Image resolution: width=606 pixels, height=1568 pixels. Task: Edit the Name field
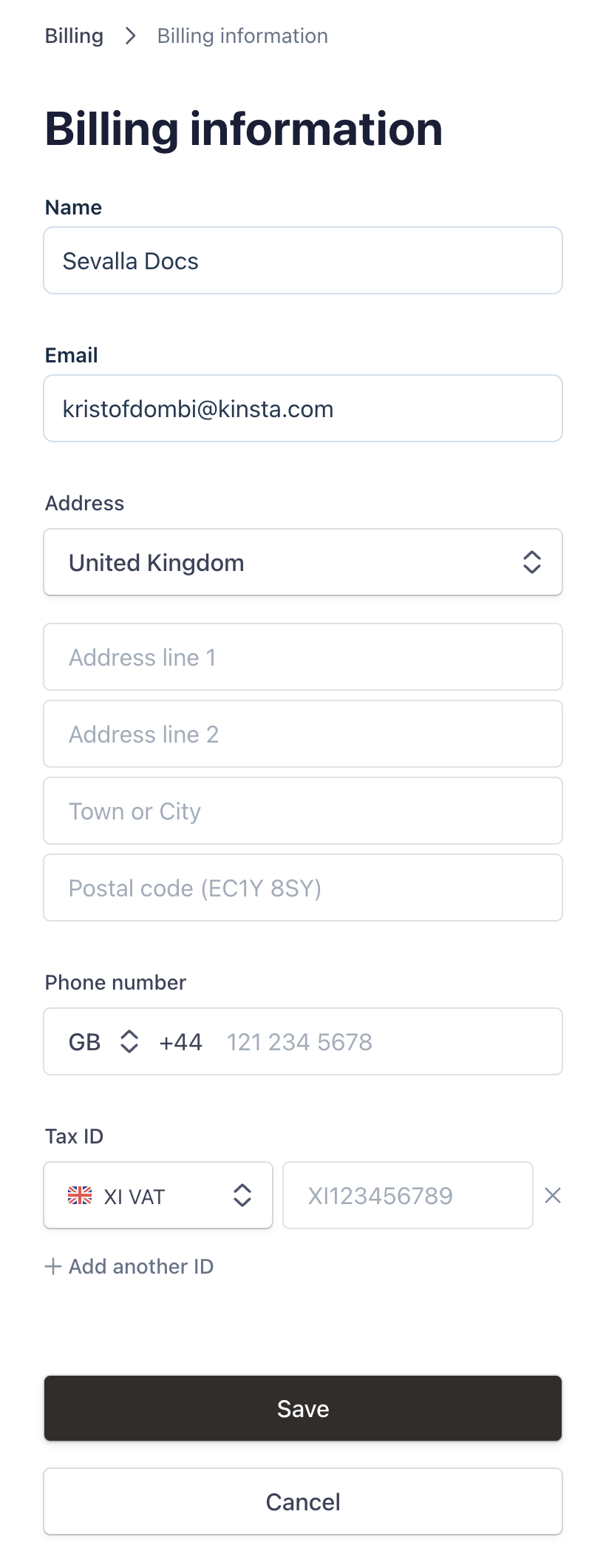click(x=303, y=260)
